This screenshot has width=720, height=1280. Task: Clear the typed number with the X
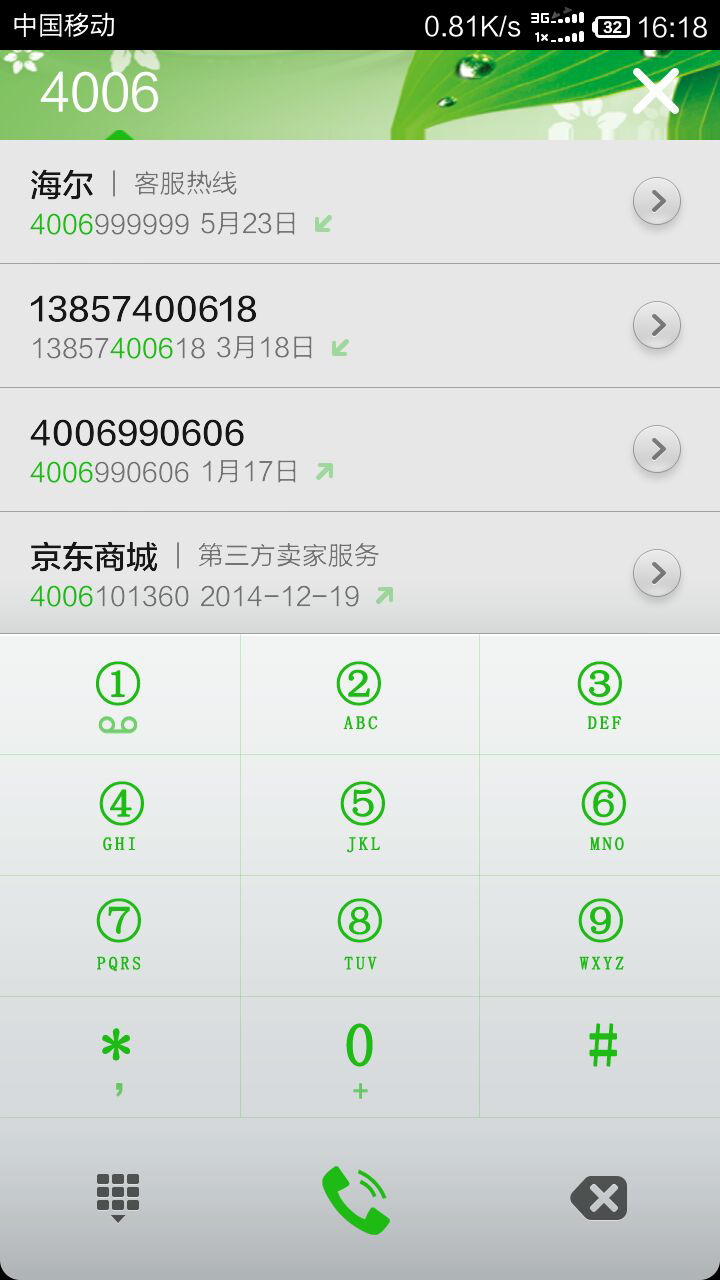[656, 92]
